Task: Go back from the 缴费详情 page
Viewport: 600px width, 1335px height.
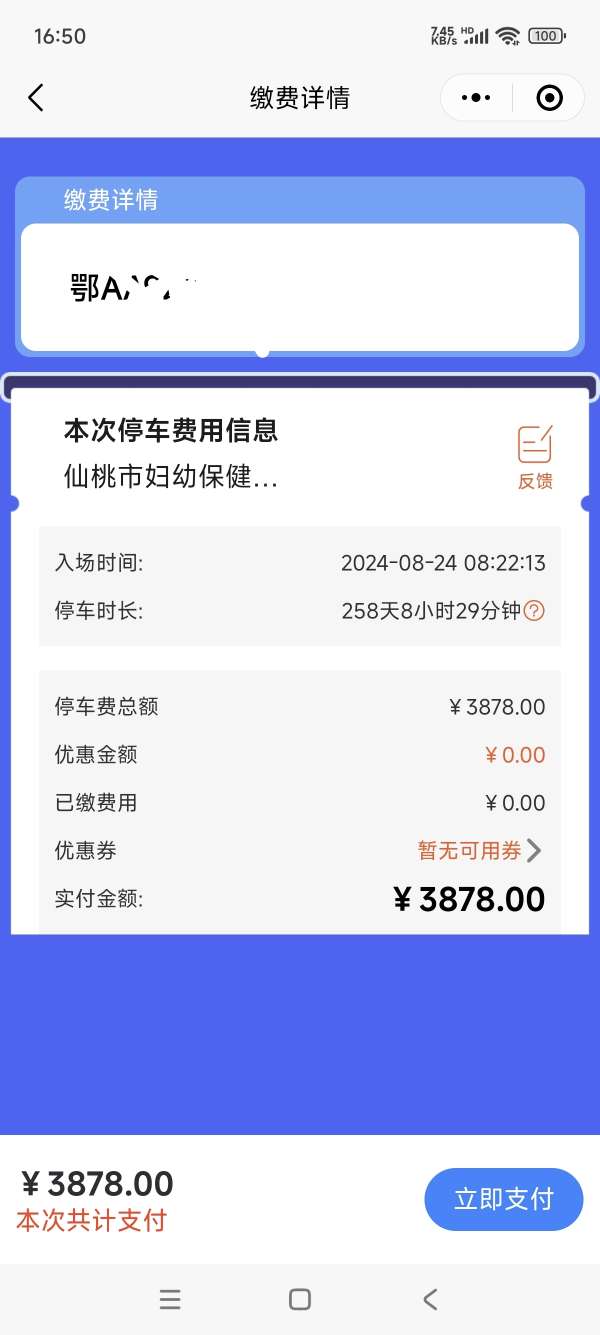Action: click(x=36, y=98)
